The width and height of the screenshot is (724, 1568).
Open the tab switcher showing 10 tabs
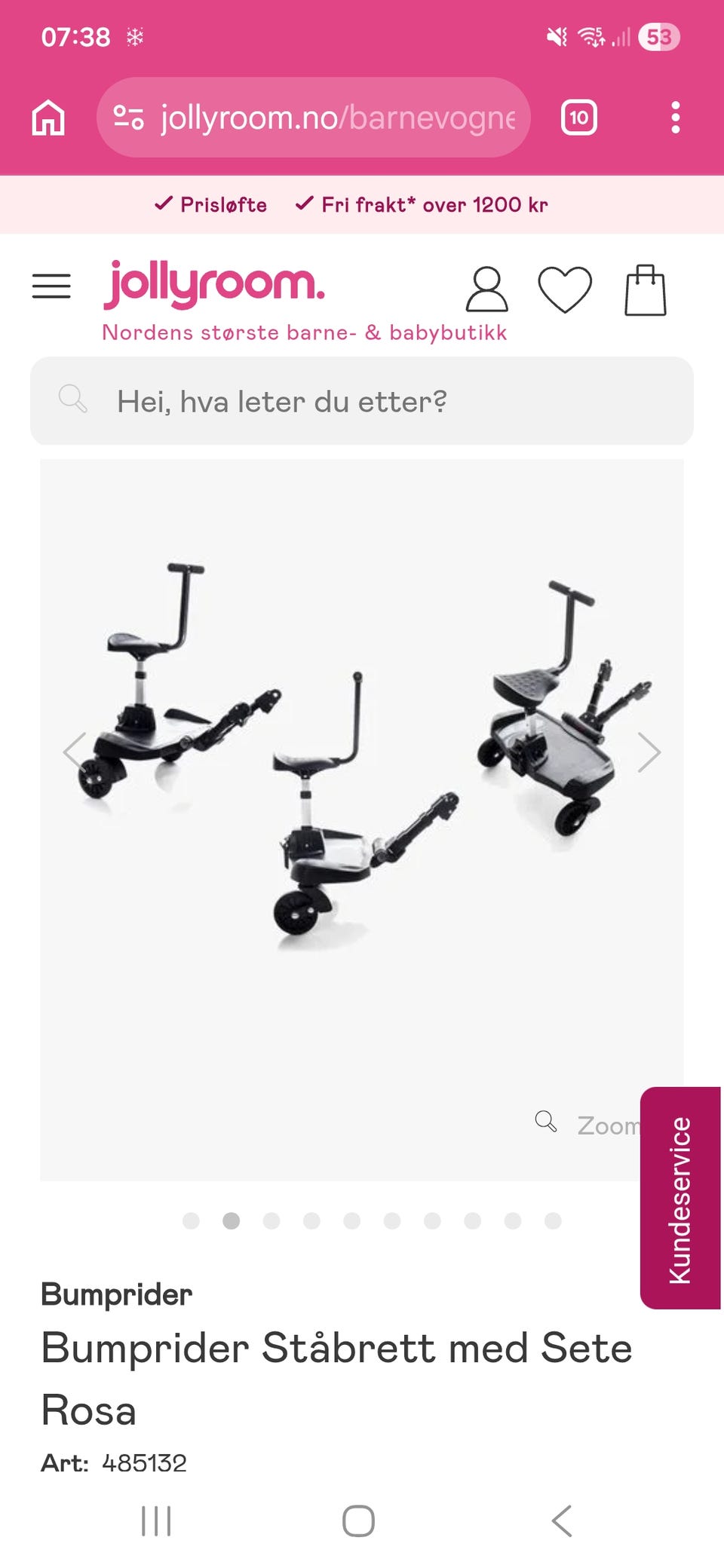(578, 118)
